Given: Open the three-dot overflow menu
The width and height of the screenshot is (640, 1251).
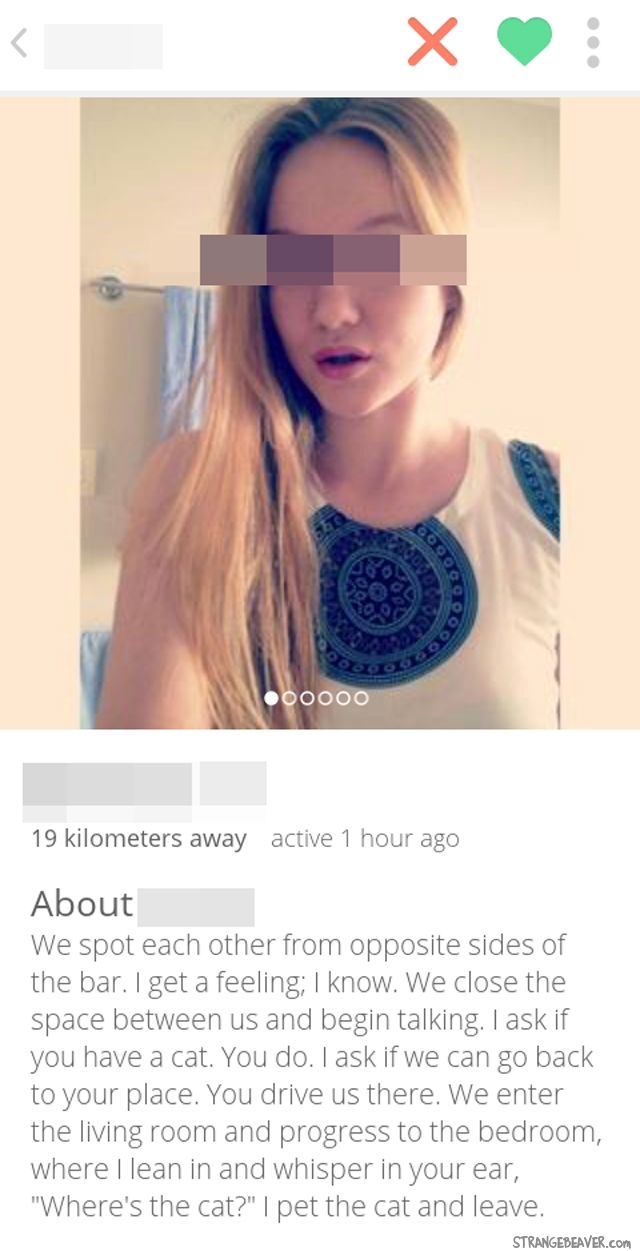Looking at the screenshot, I should click(x=592, y=43).
